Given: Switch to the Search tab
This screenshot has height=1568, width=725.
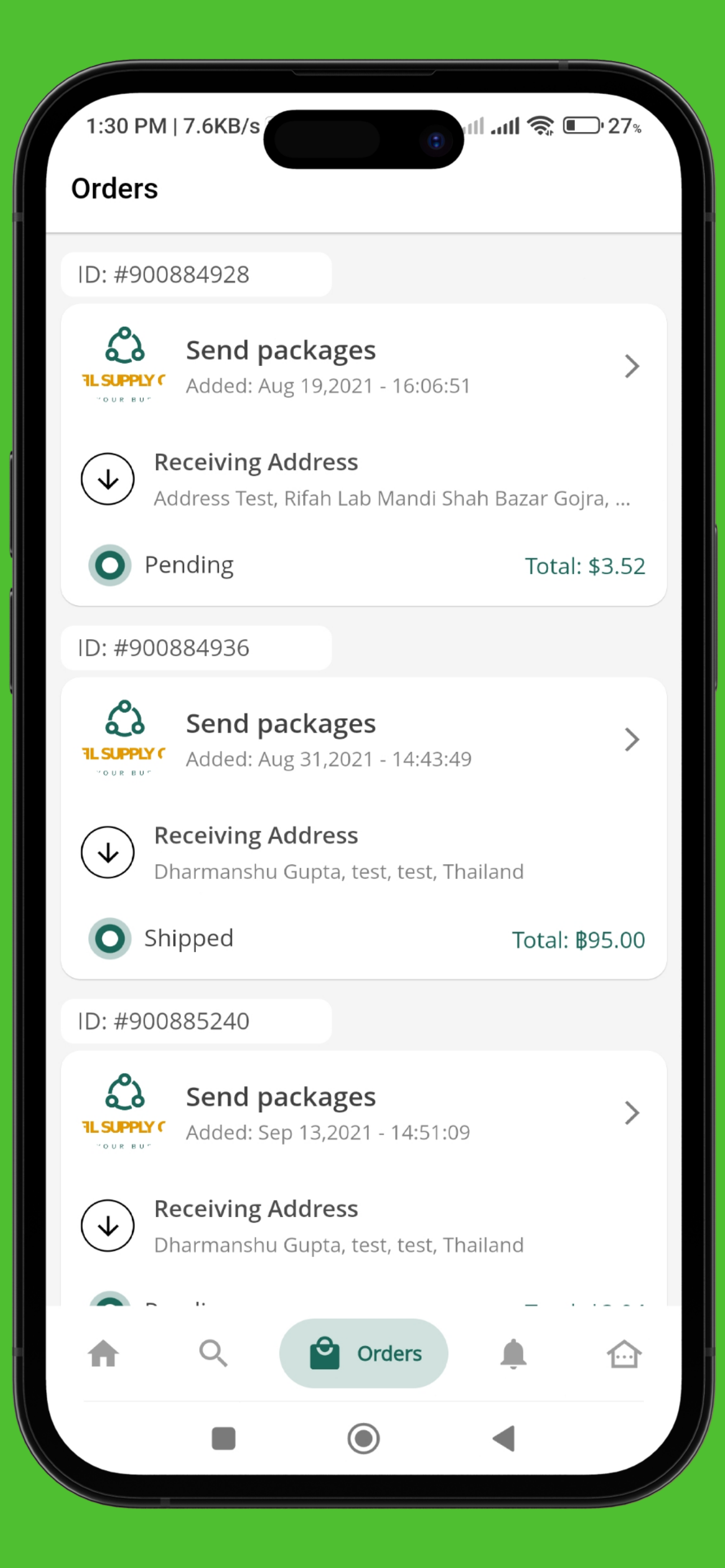Looking at the screenshot, I should click(213, 1353).
